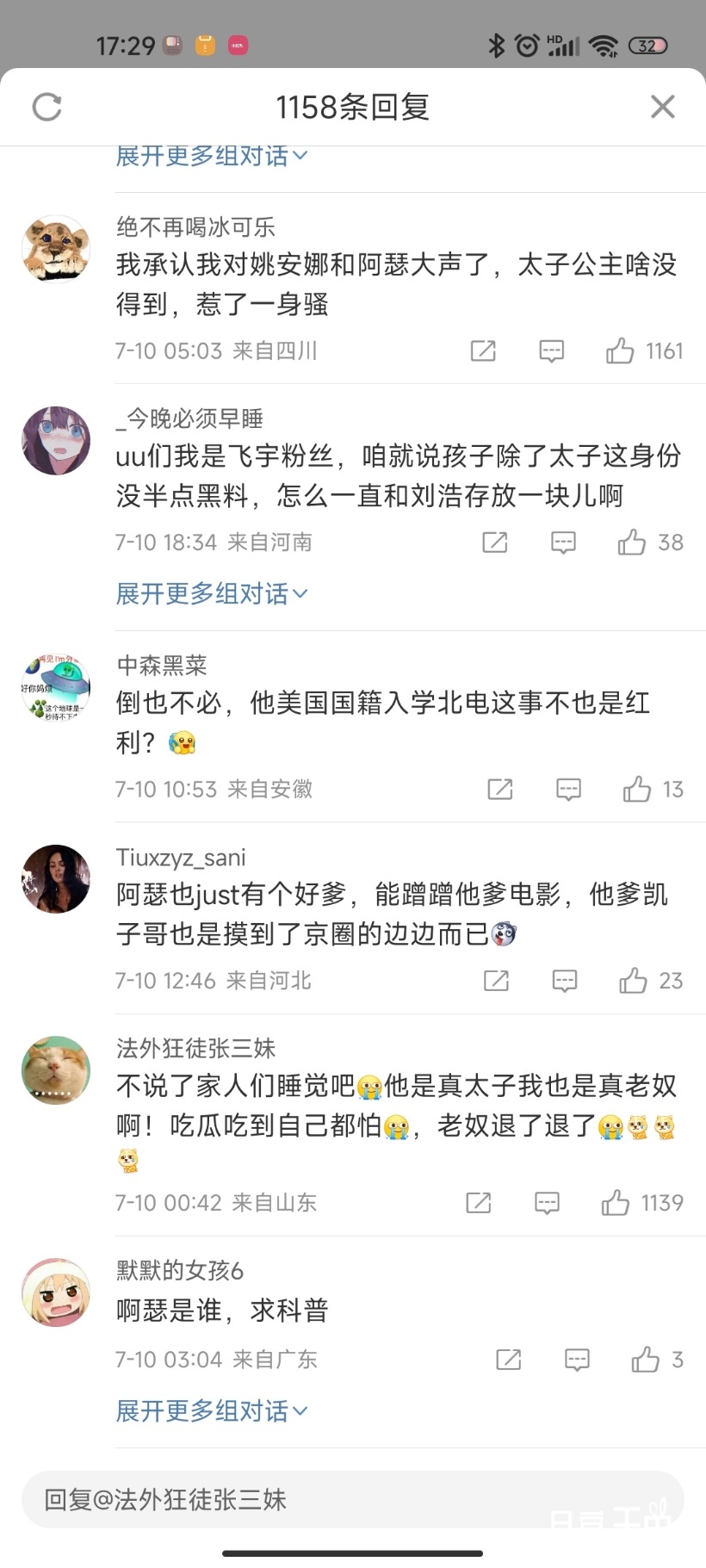Expand 展开更多组对话 below _今晚必须早睡
The width and height of the screenshot is (706, 1568).
pyautogui.click(x=212, y=593)
